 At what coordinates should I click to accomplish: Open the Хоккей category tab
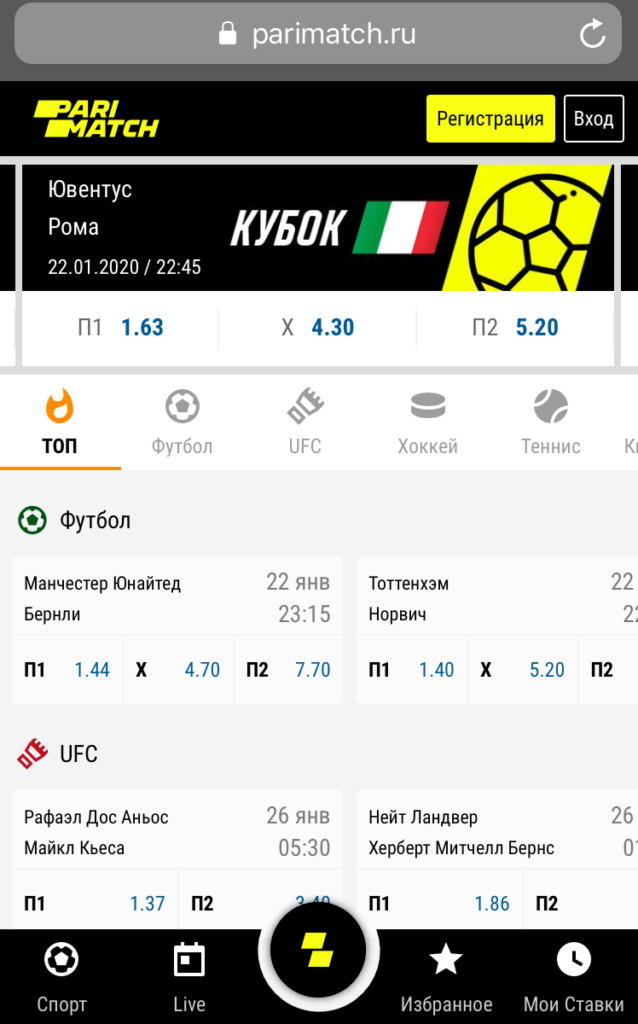click(x=427, y=422)
